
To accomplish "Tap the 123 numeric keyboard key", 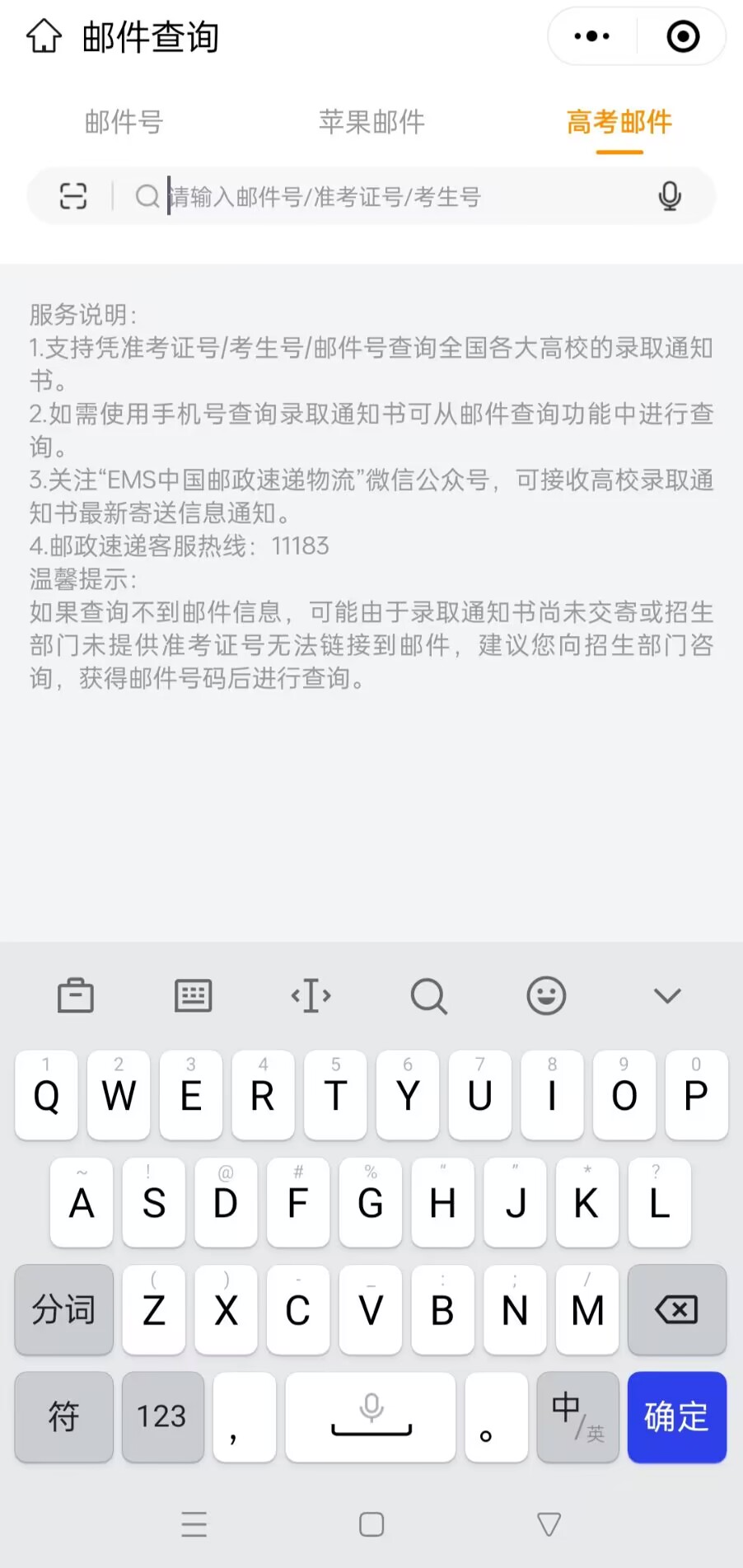I will 162,1416.
